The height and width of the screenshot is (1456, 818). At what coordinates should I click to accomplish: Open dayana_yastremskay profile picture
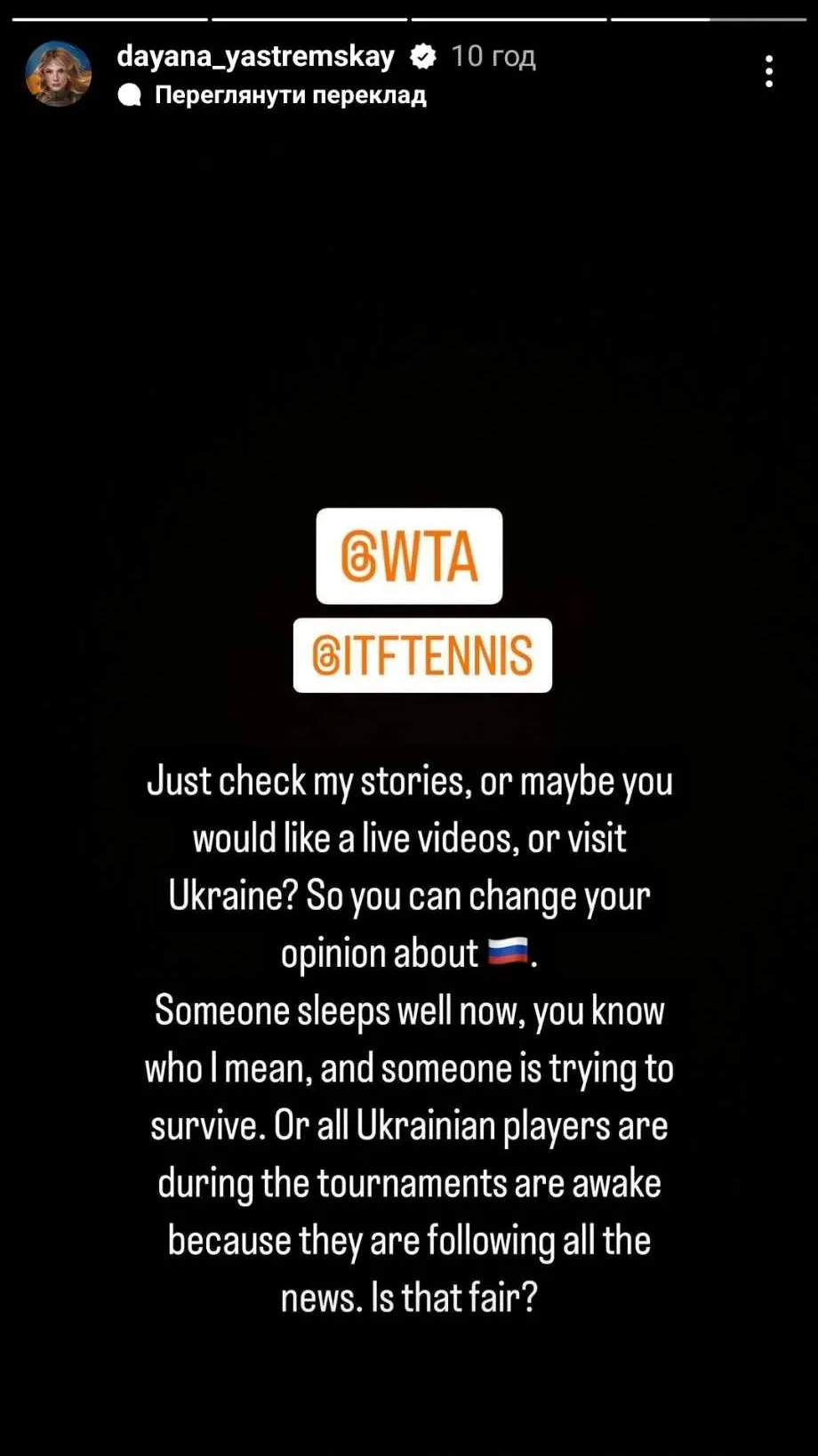click(x=59, y=74)
